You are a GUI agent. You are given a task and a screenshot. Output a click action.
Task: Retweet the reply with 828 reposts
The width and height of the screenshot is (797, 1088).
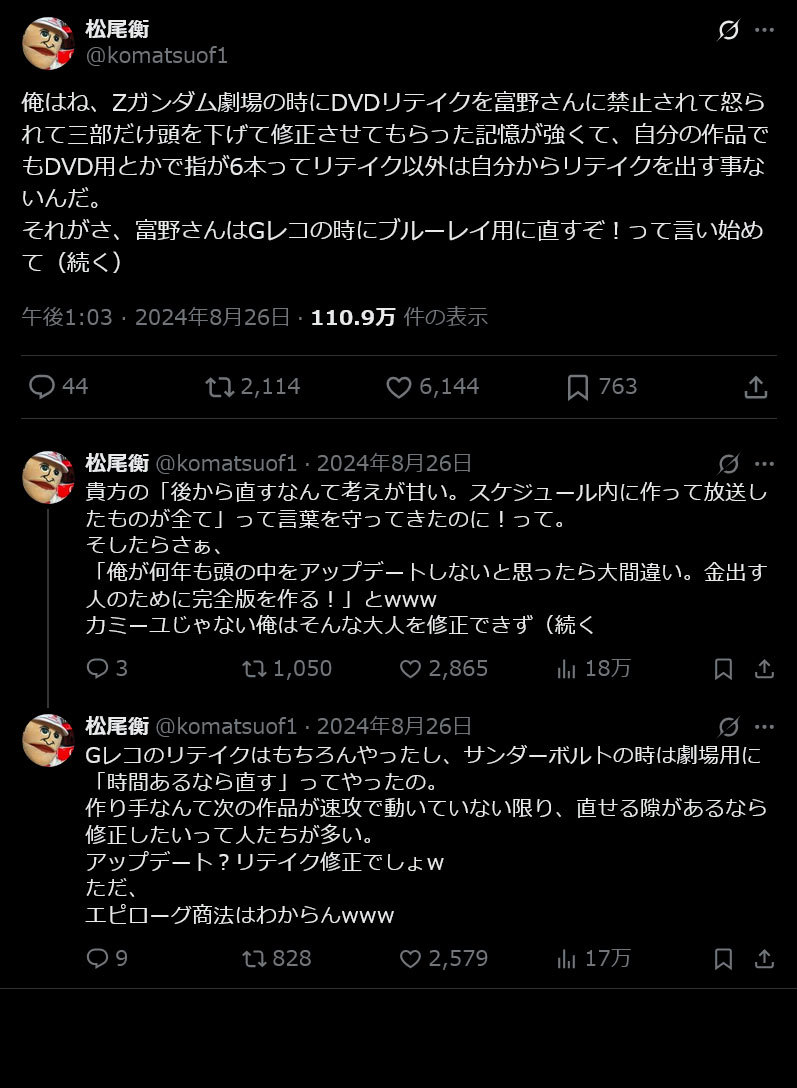255,959
